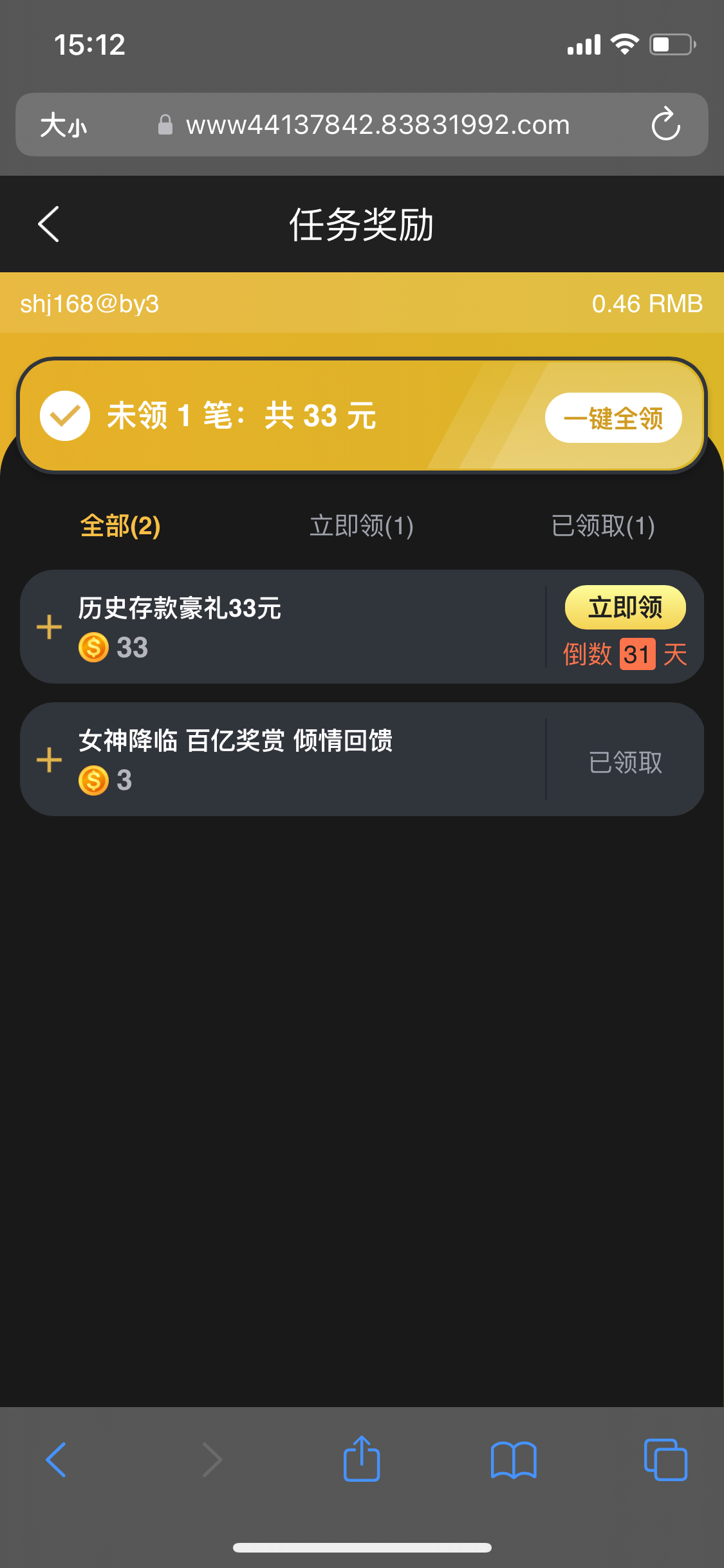Screen dimensions: 724x1568
Task: Show all open Safari tabs
Action: point(665,1459)
